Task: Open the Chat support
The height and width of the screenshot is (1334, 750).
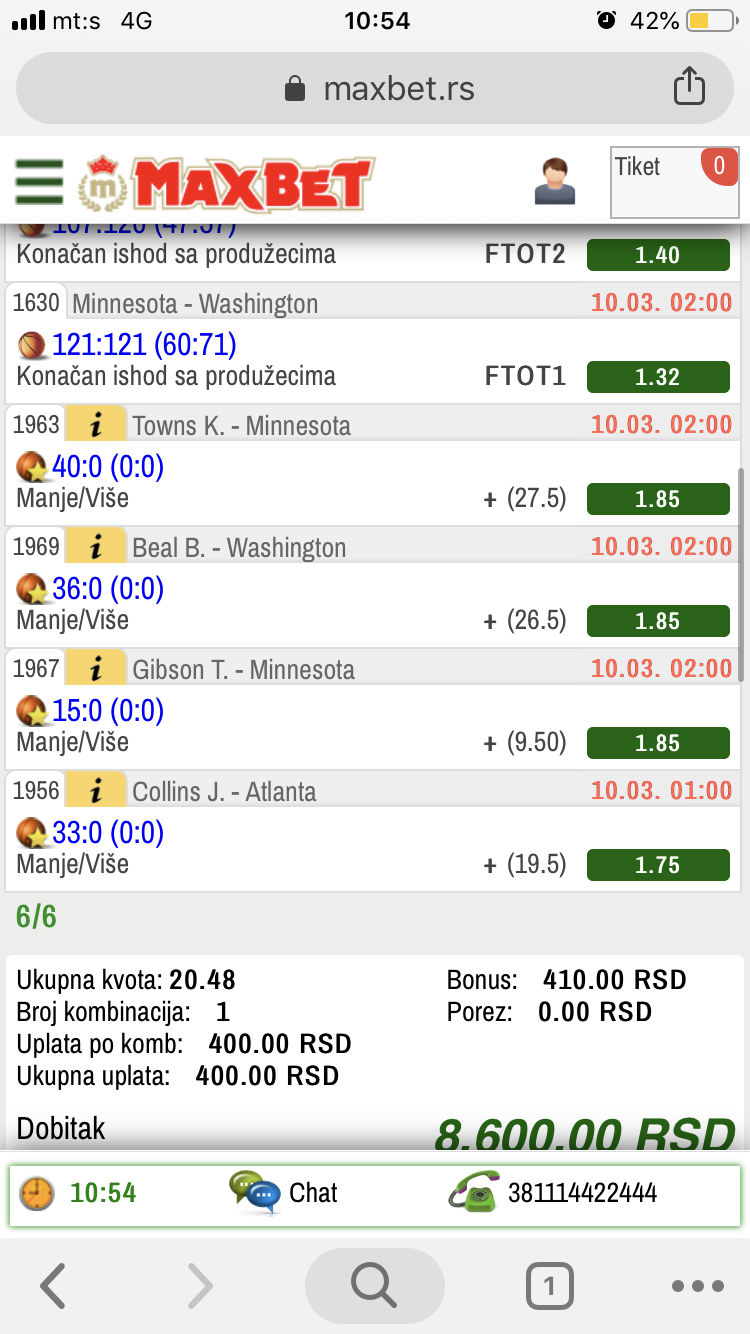Action: [x=284, y=1193]
